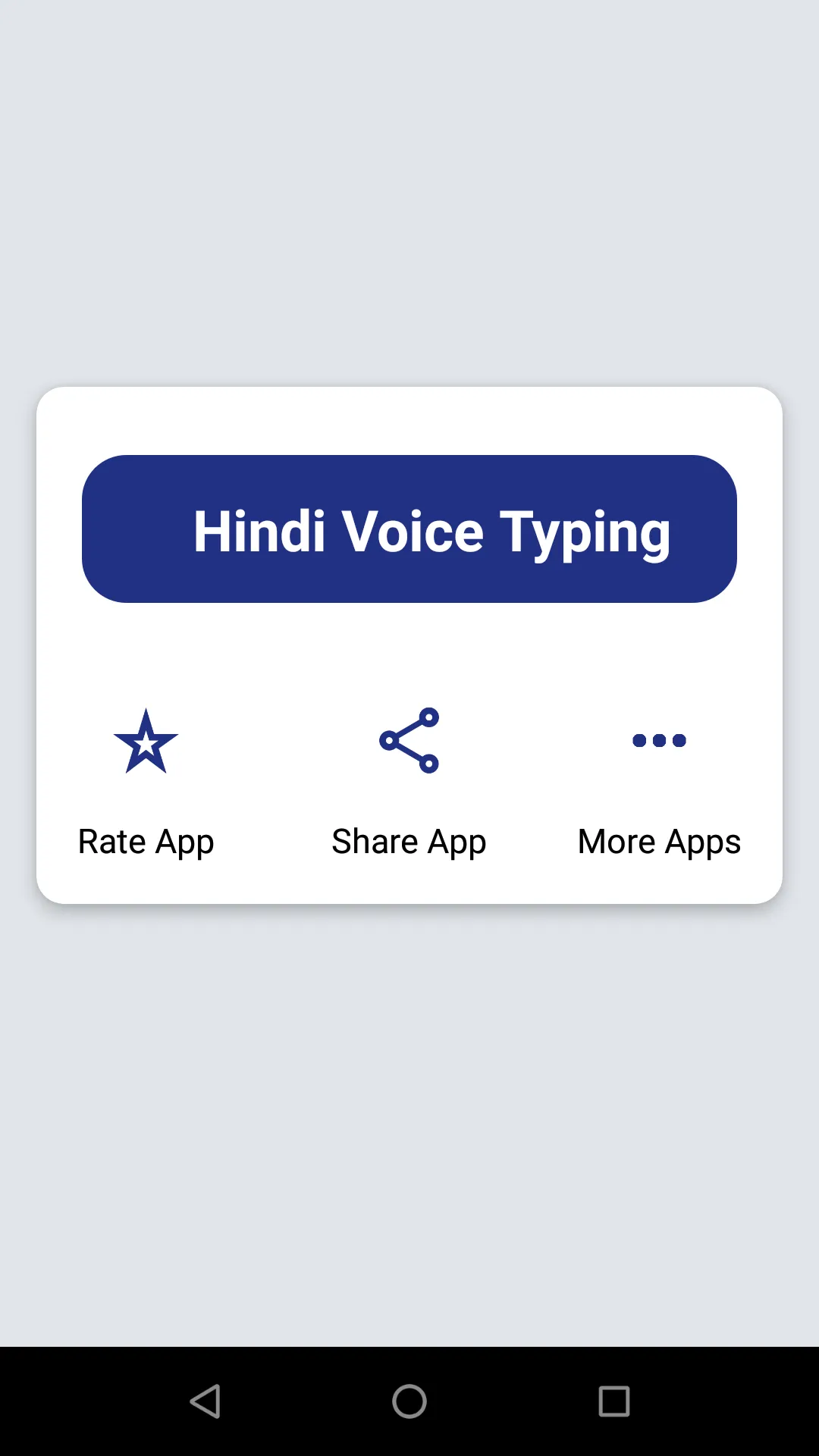This screenshot has width=819, height=1456.
Task: Go to the home screen
Action: pyautogui.click(x=409, y=1401)
